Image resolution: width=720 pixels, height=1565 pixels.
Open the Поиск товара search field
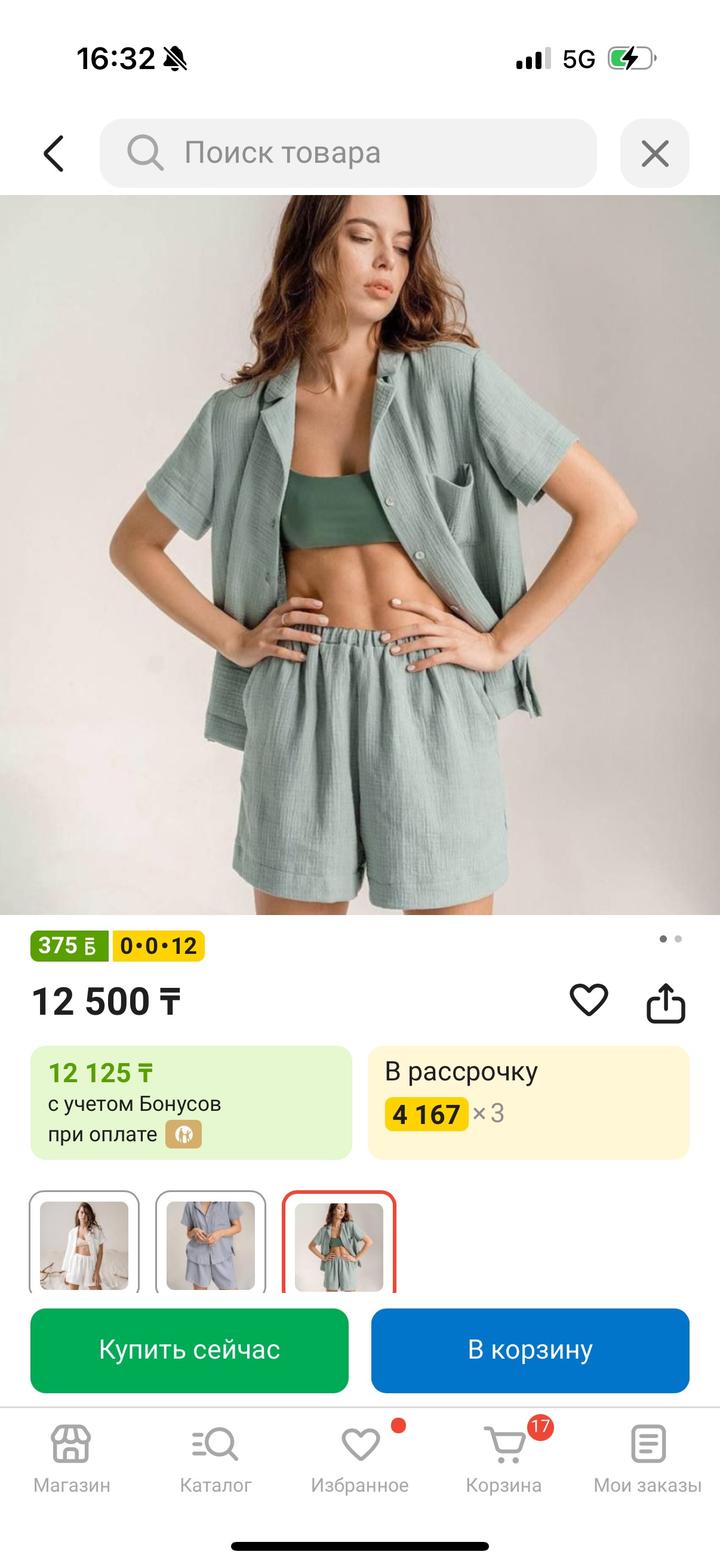tap(348, 153)
